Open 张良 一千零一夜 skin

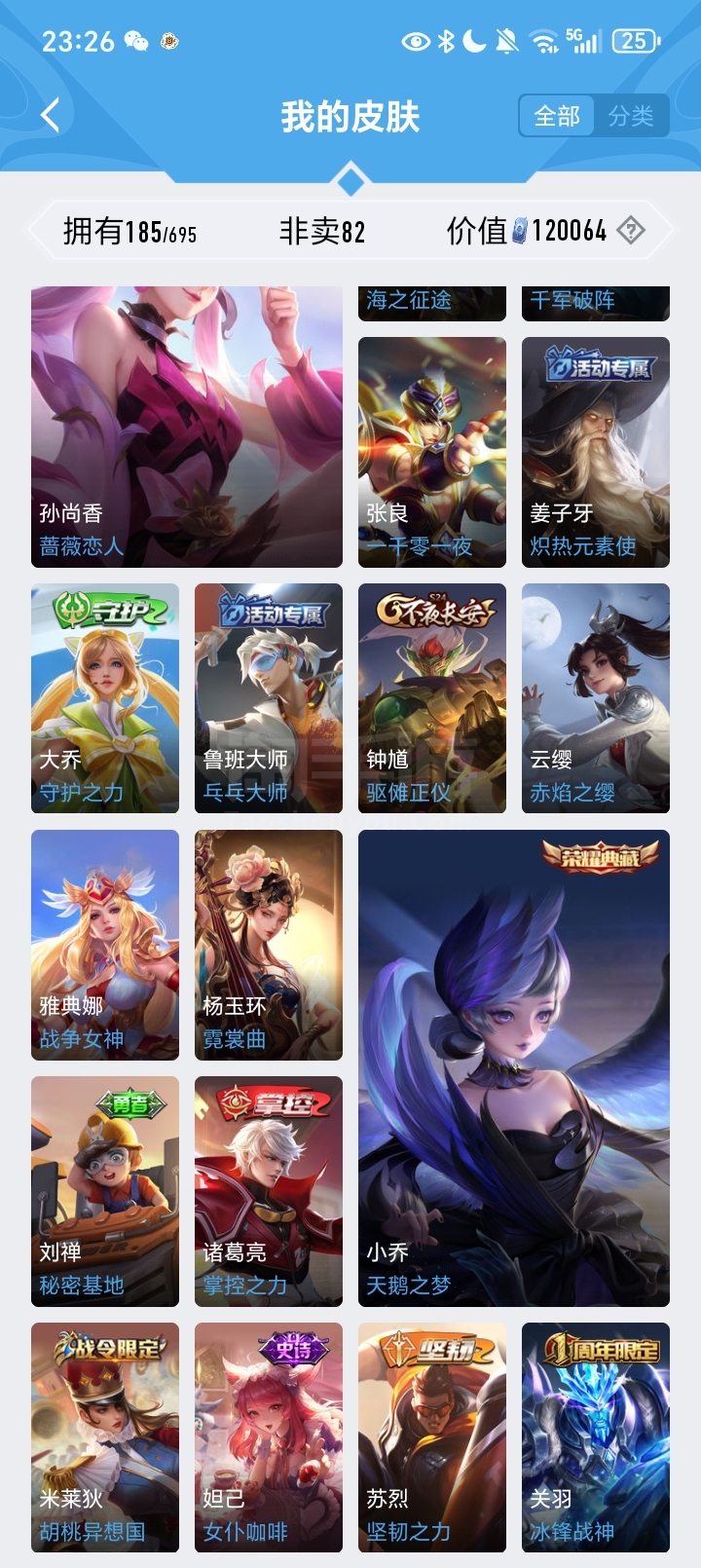pos(432,453)
